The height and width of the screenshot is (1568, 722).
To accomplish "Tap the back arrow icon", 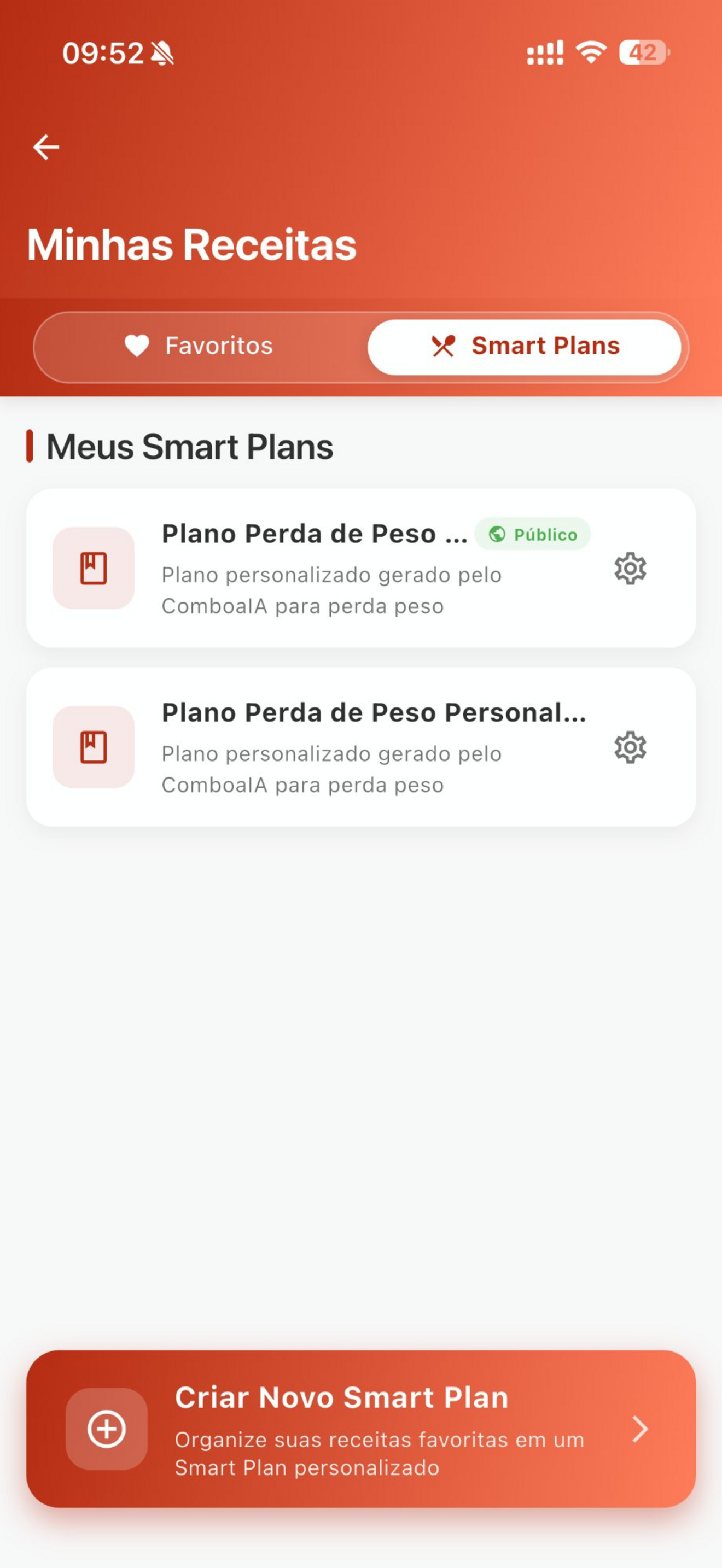I will coord(46,146).
